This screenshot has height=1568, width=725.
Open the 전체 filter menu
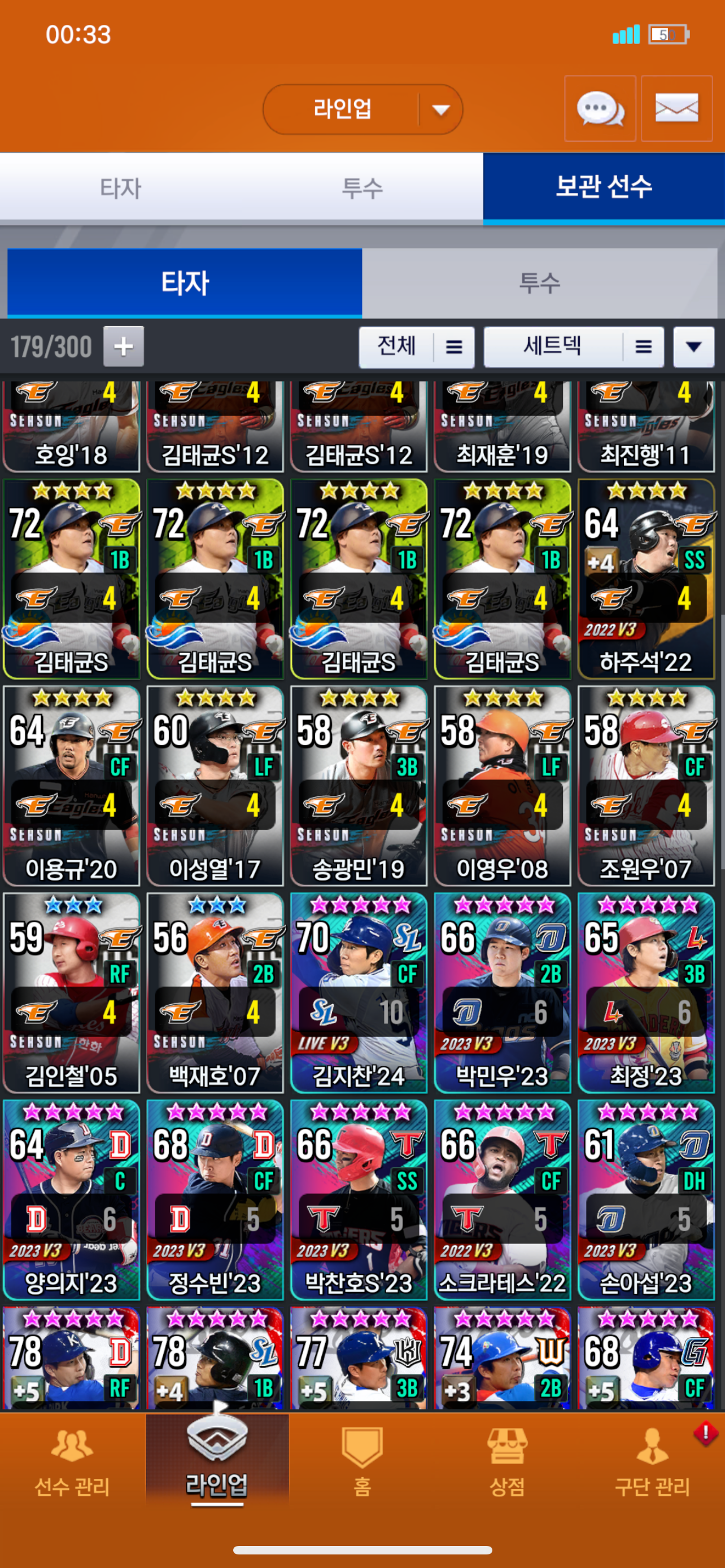[x=416, y=347]
